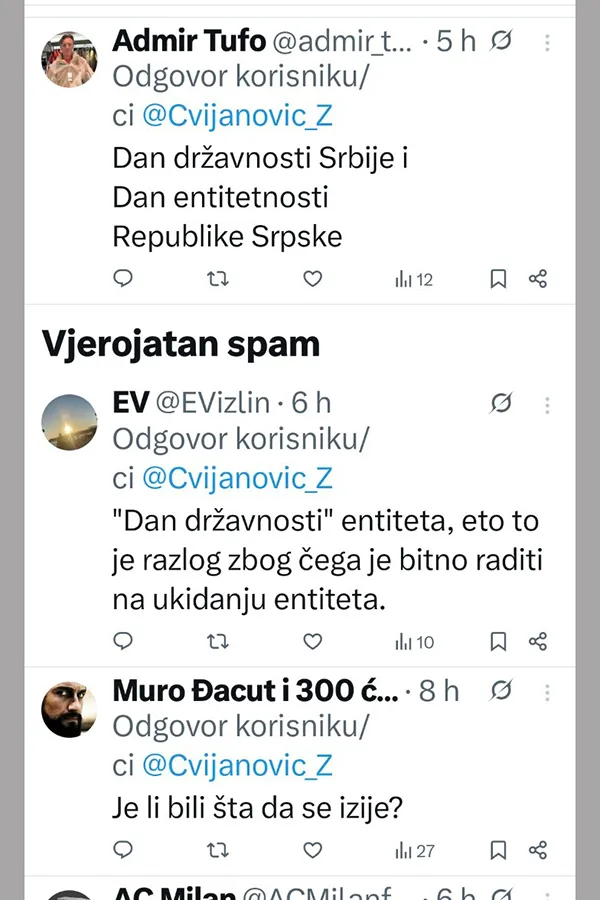
Task: Open overflow menu on Muro Đacut's tweet
Action: coord(547,691)
